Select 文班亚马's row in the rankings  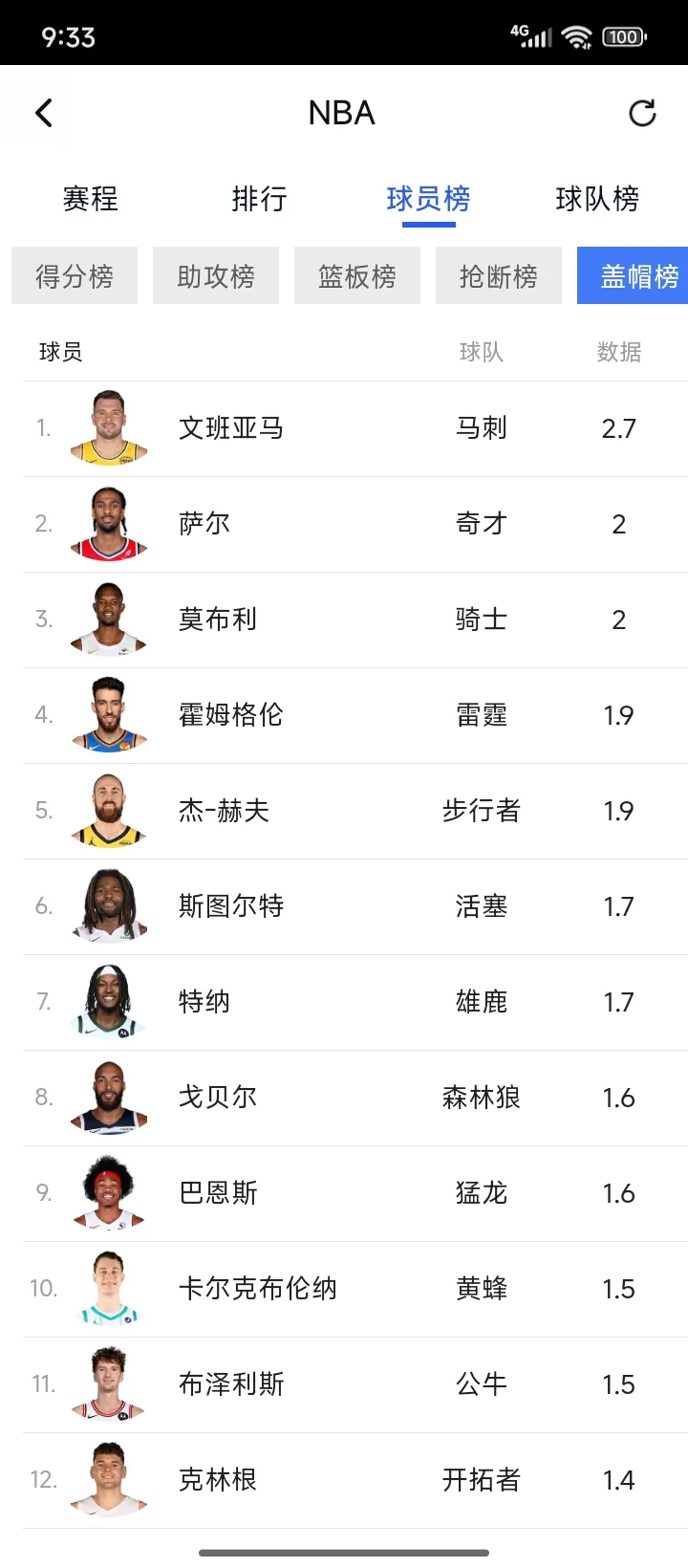click(344, 428)
